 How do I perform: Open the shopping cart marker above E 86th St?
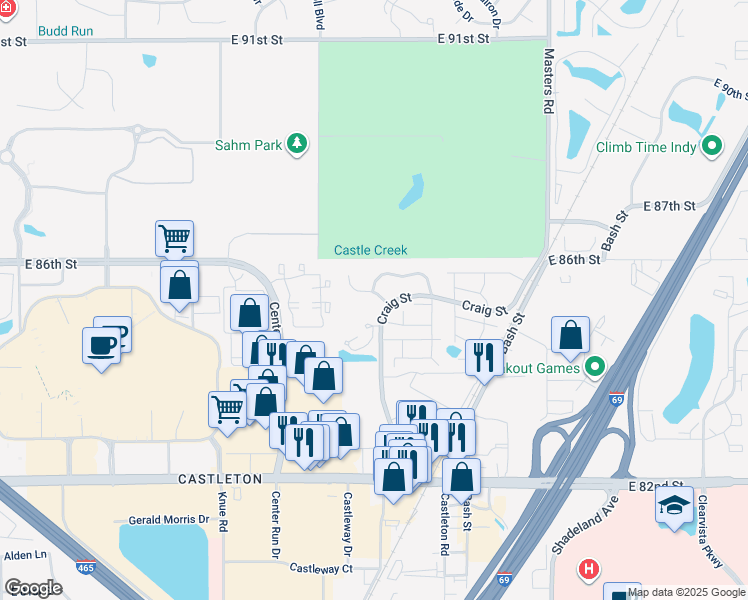click(174, 239)
